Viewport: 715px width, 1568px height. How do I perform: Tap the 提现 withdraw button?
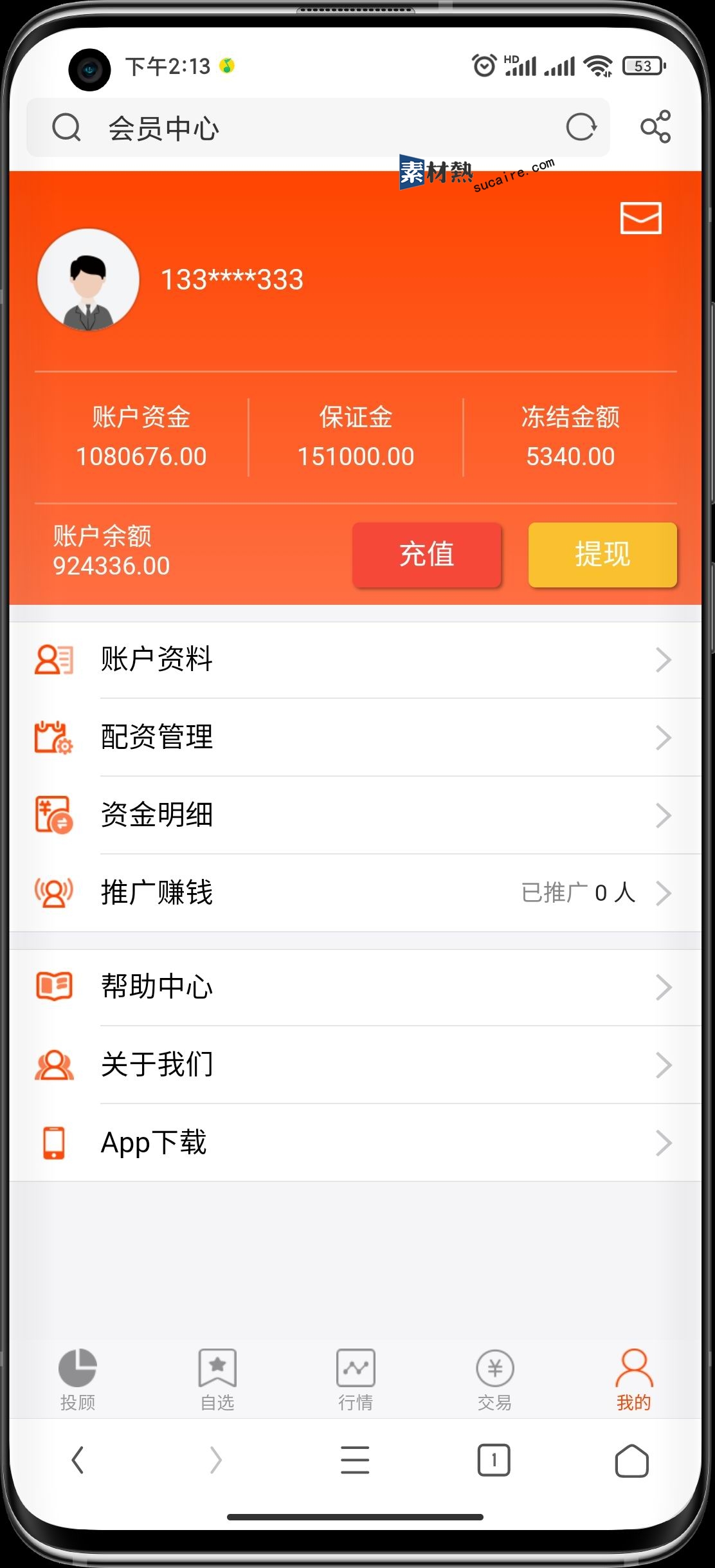[602, 555]
